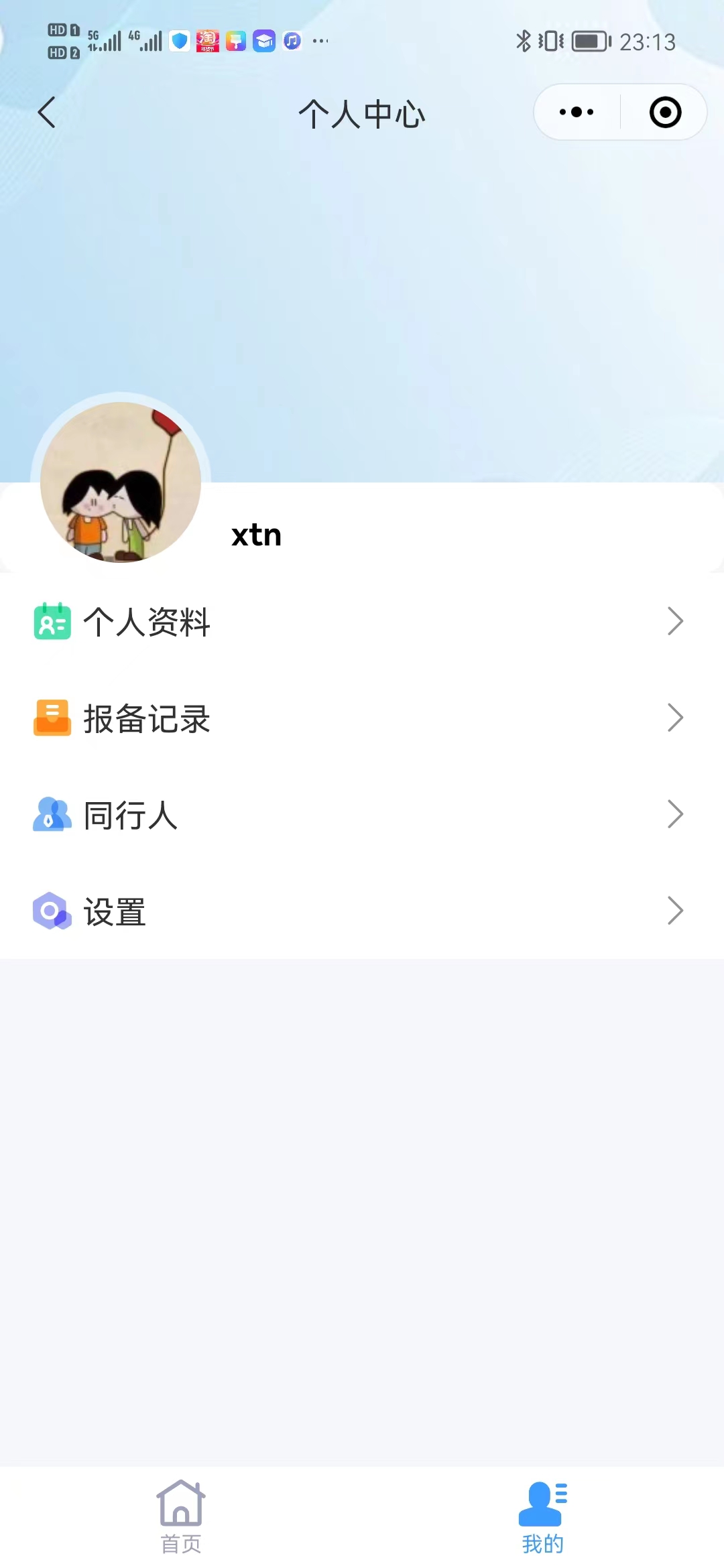724x1568 pixels.
Task: Open the 同行人 companions row
Action: point(362,815)
